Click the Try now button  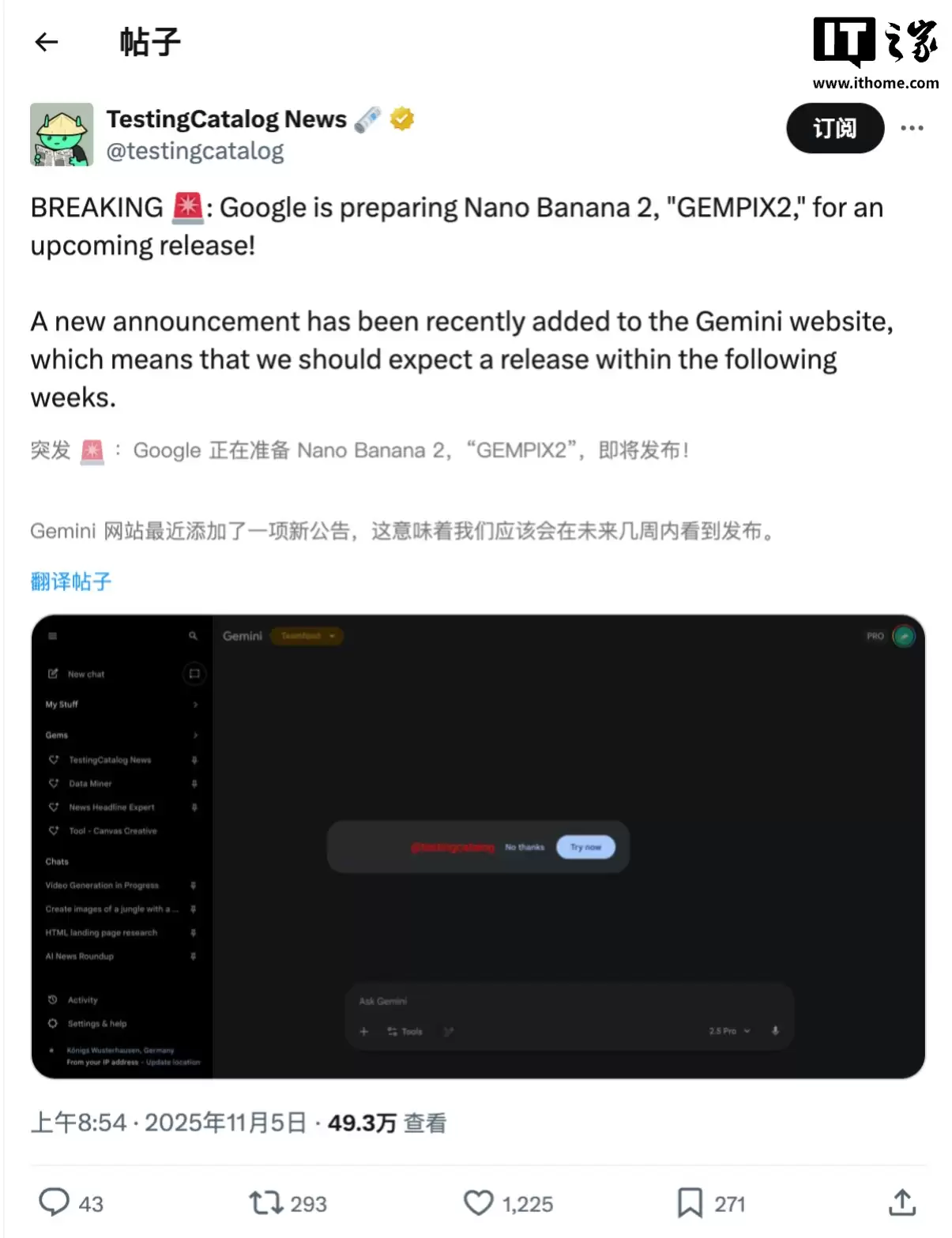585,847
